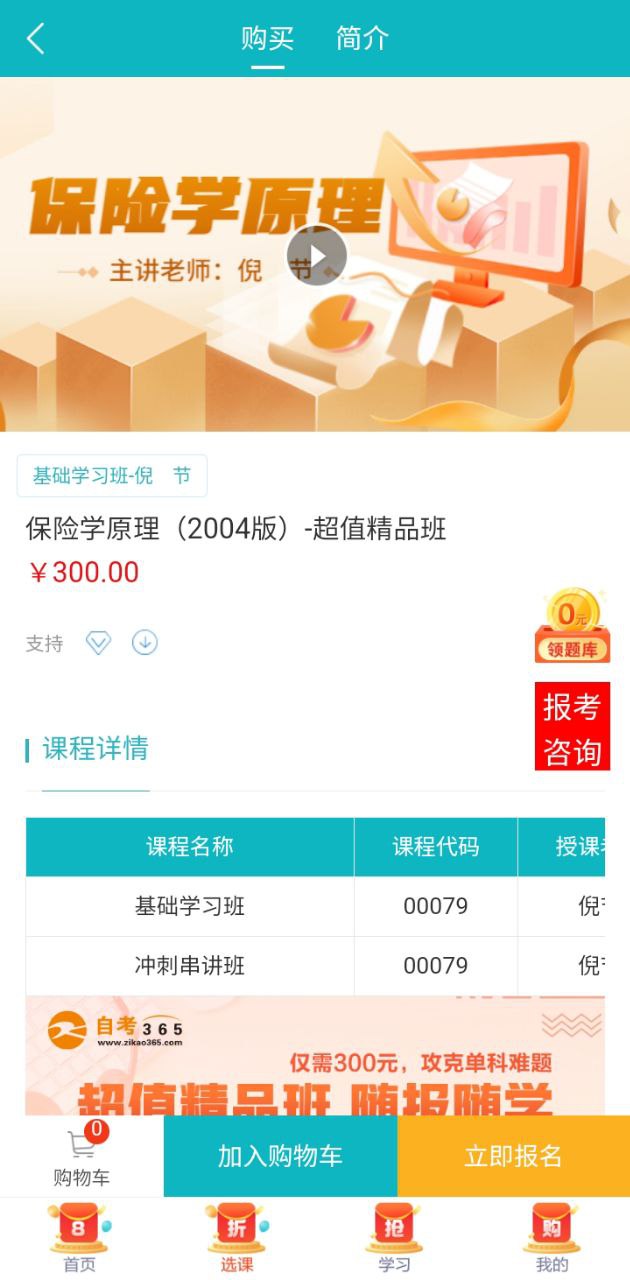Go back using the top-left arrow
The image size is (630, 1280).
click(x=36, y=39)
